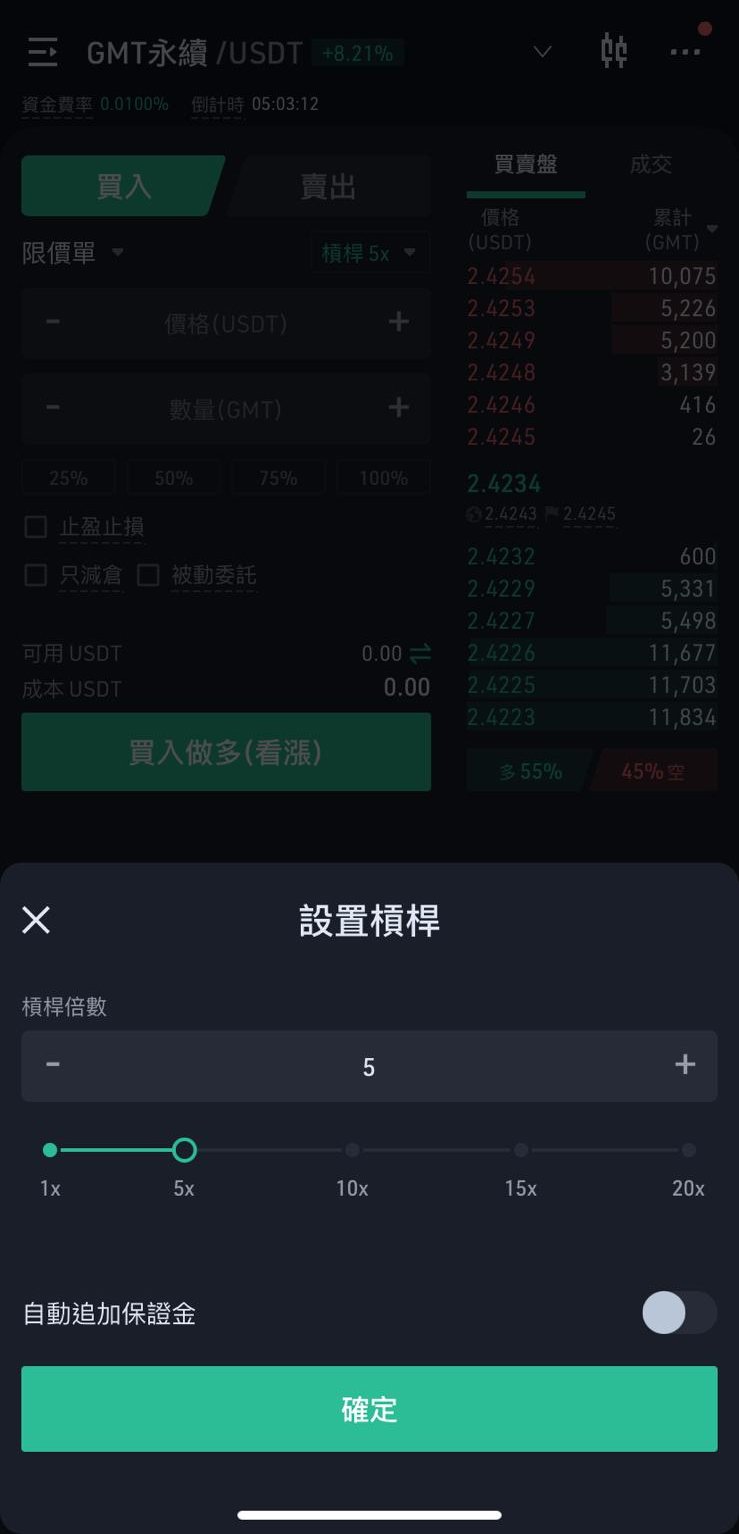Image resolution: width=739 pixels, height=1534 pixels.
Task: Close the 設置槓桿 leverage sheet
Action: [x=36, y=920]
